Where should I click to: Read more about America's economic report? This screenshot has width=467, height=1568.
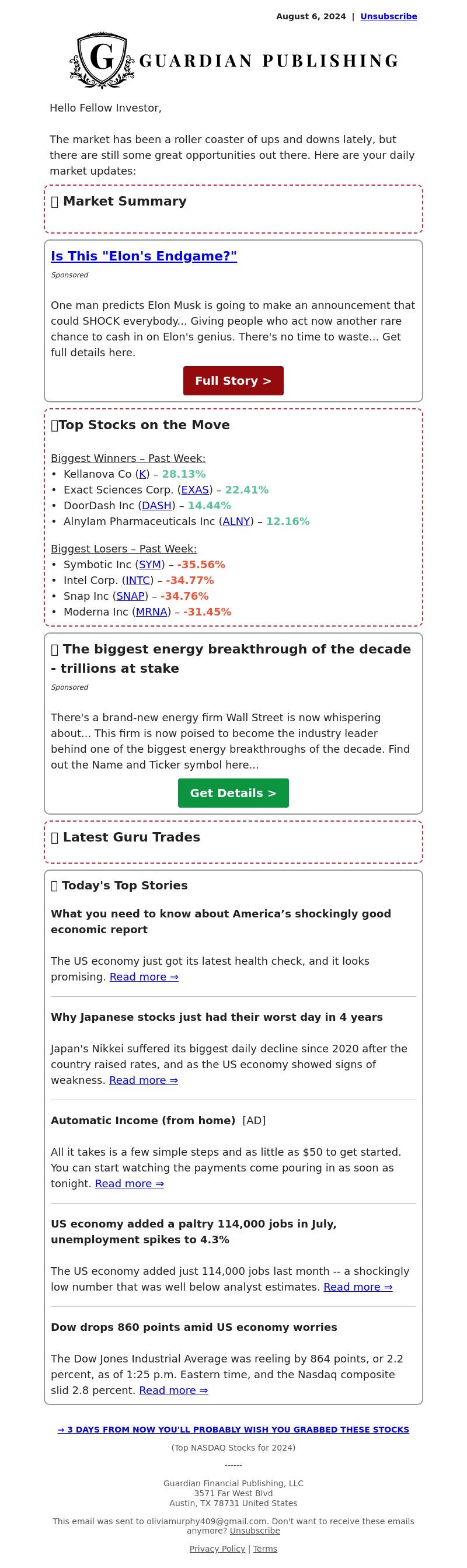144,977
